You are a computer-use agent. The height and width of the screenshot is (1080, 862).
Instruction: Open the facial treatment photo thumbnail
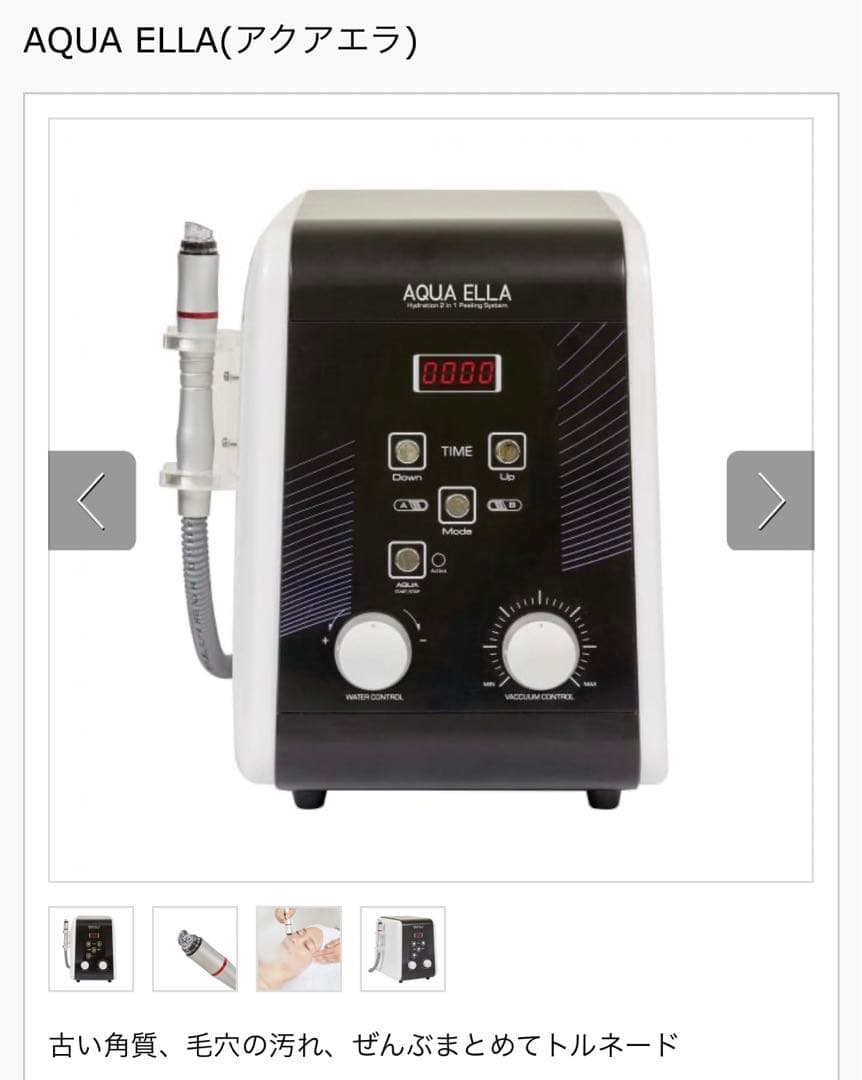point(299,949)
